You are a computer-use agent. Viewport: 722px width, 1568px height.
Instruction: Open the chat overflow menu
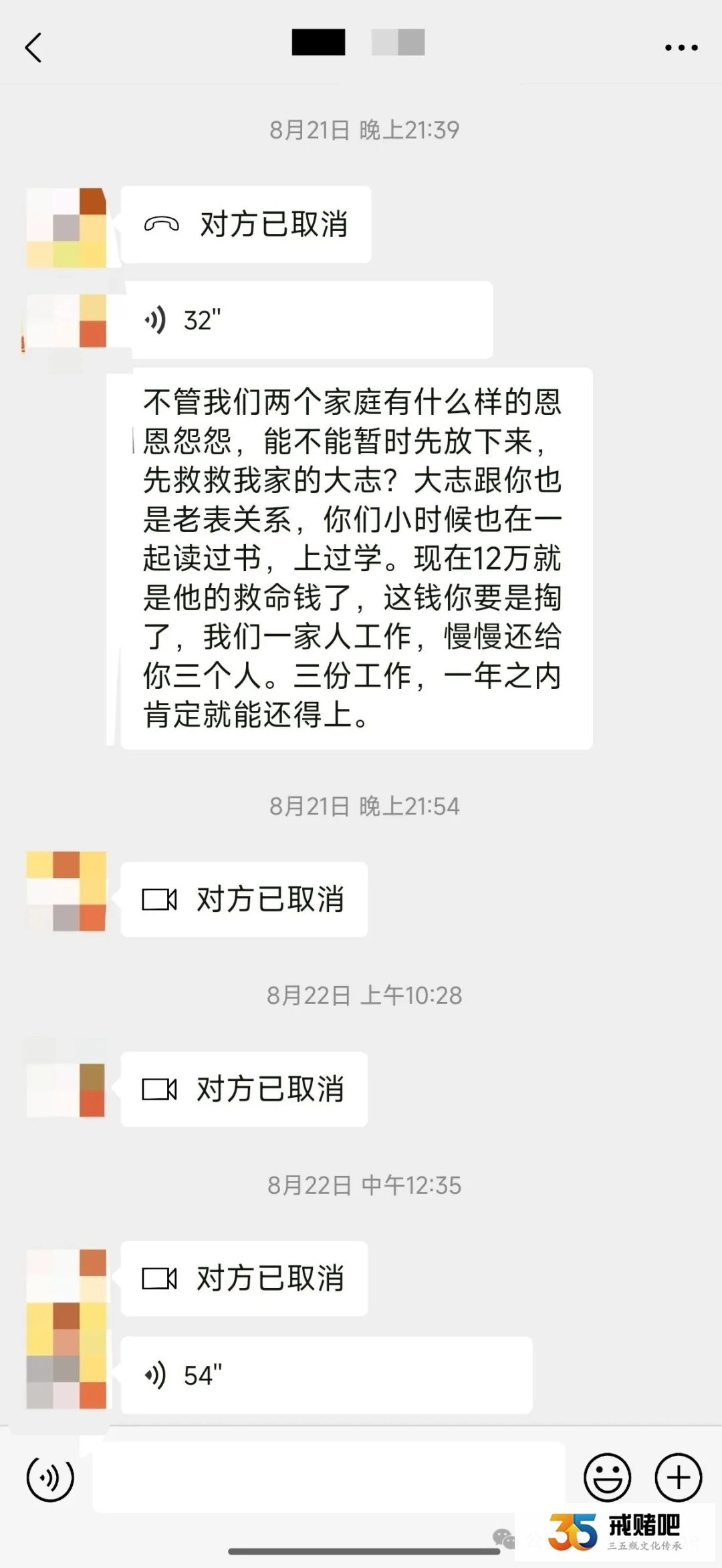(x=681, y=47)
